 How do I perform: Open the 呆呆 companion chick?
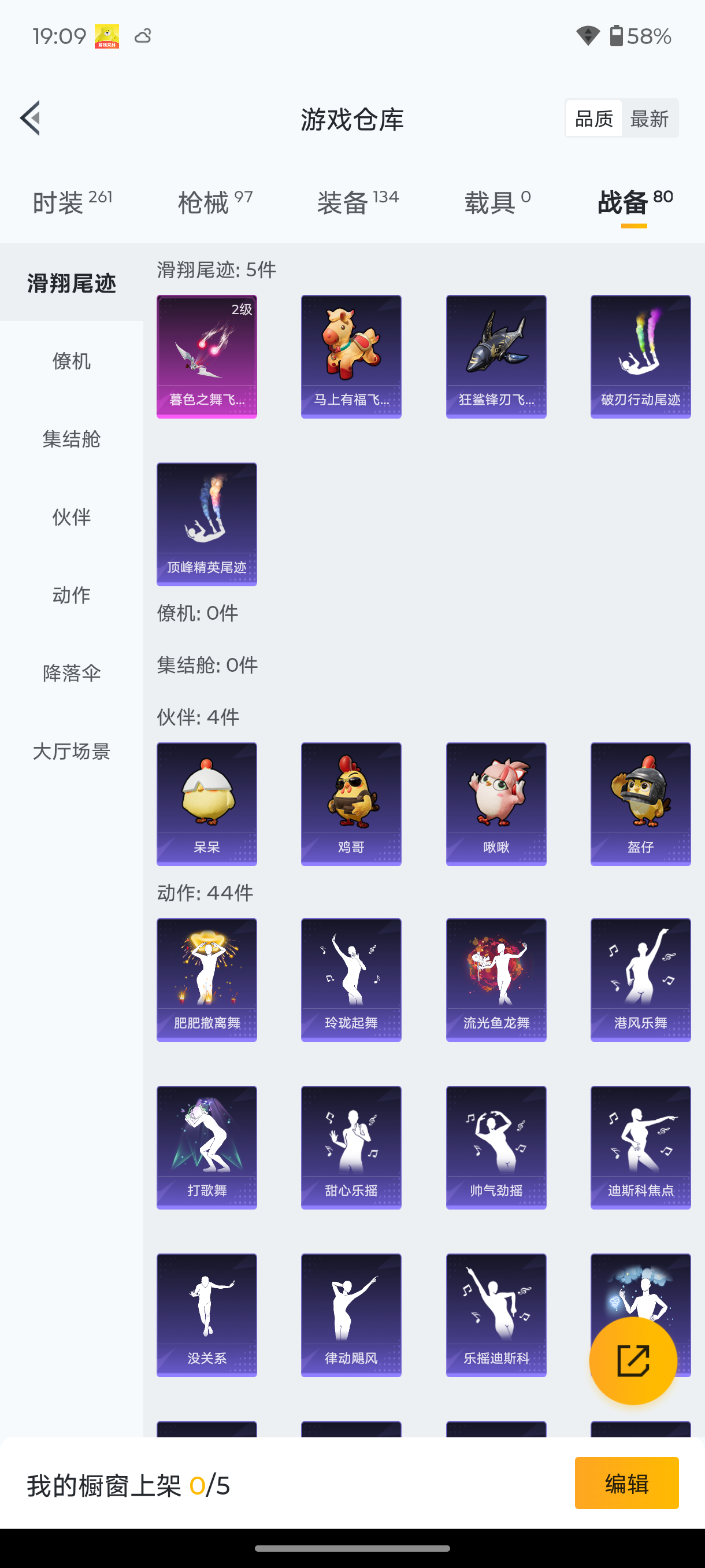(206, 804)
